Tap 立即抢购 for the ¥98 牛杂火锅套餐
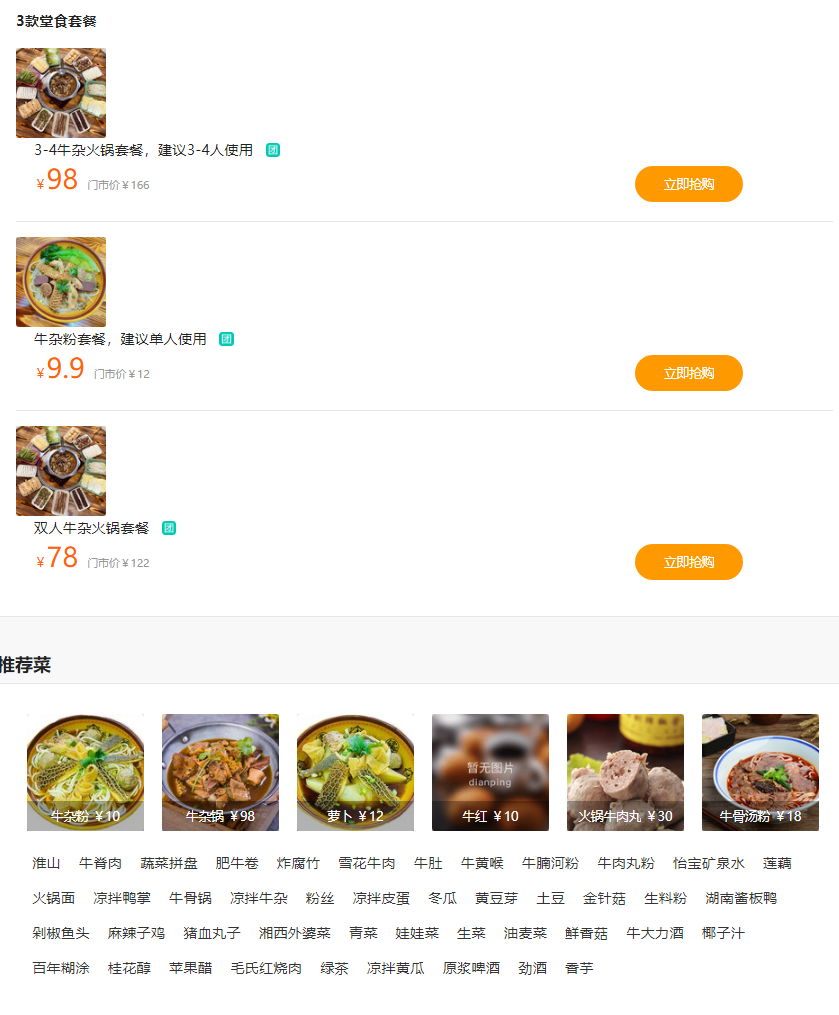The height and width of the screenshot is (1015, 839). tap(688, 184)
